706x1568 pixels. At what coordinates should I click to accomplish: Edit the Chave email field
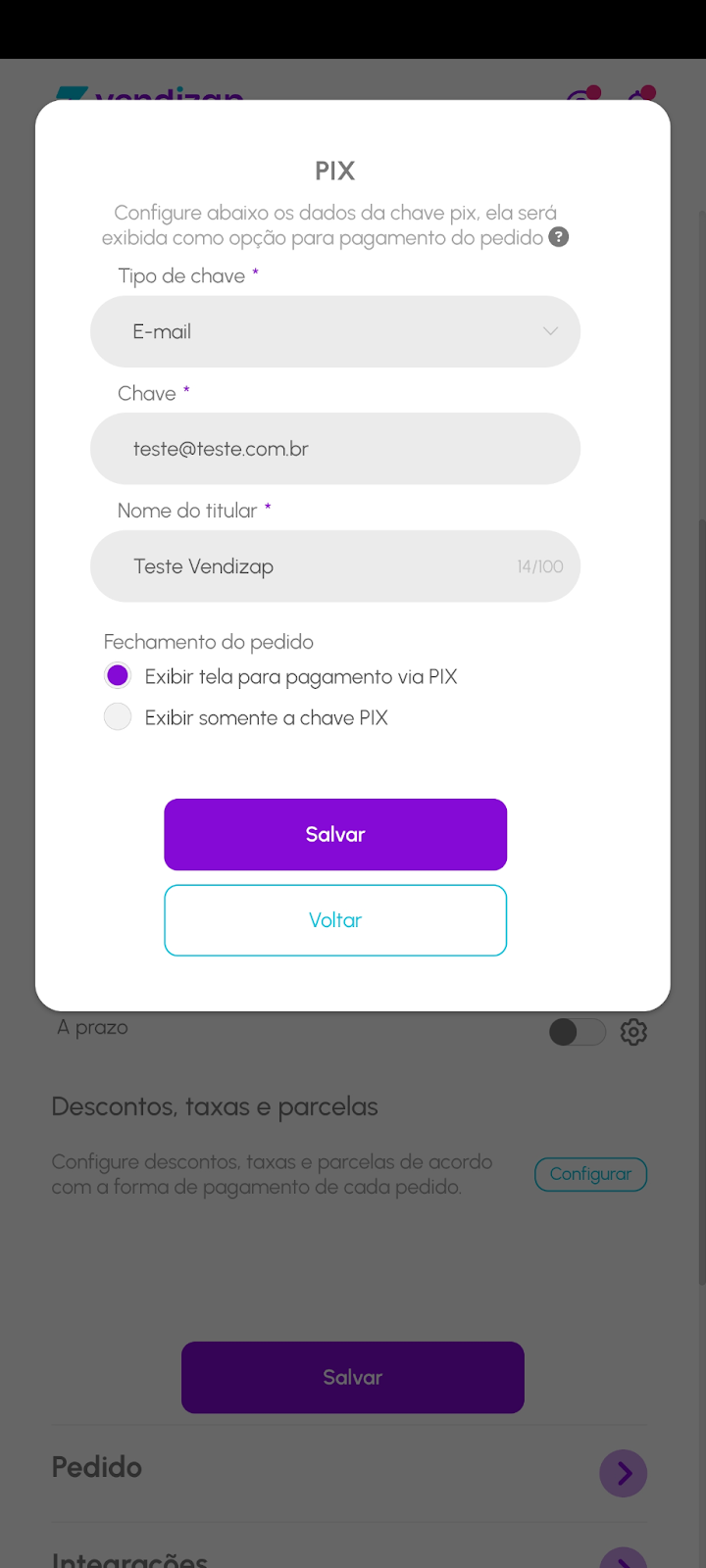pyautogui.click(x=334, y=449)
